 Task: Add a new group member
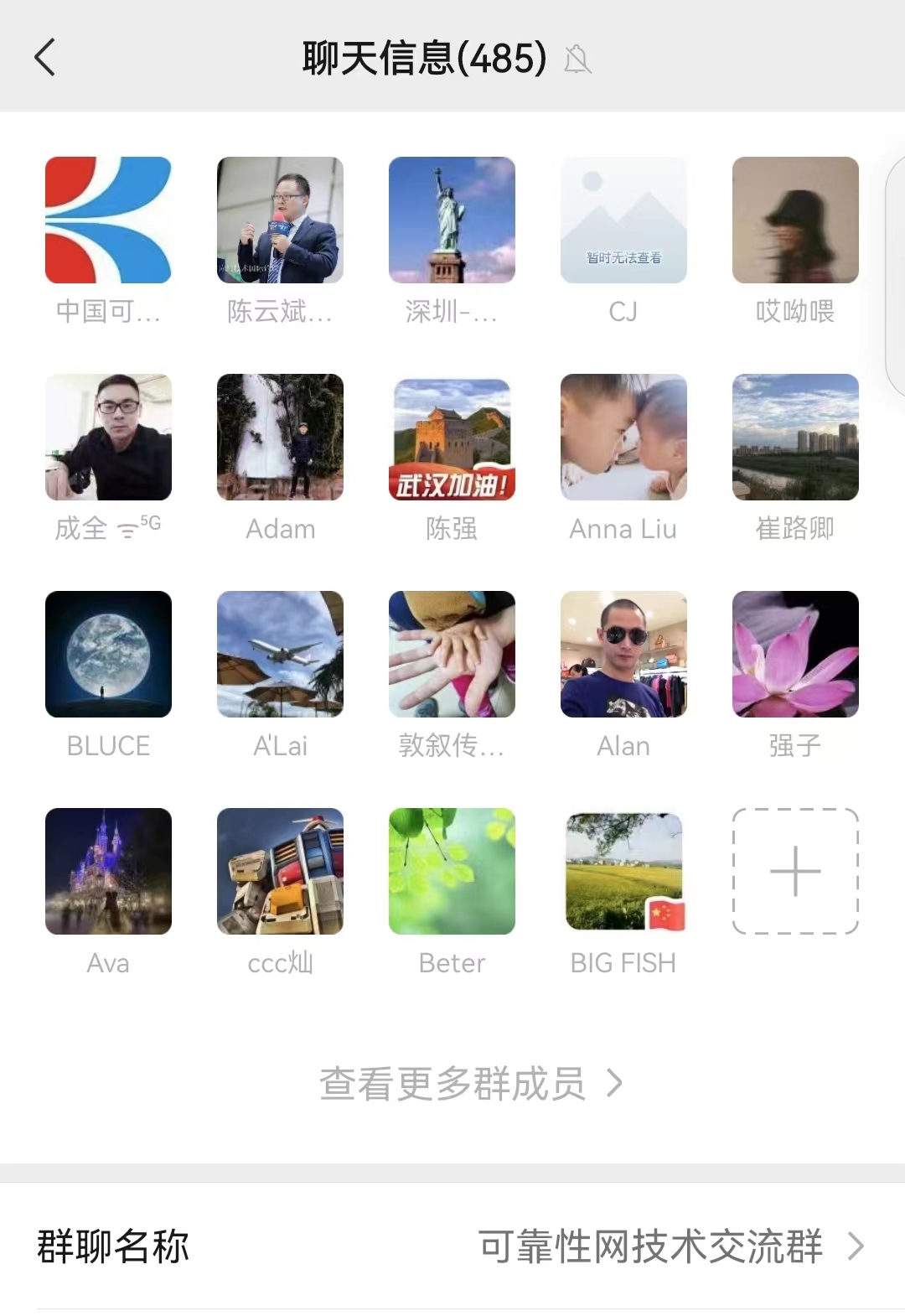[795, 871]
